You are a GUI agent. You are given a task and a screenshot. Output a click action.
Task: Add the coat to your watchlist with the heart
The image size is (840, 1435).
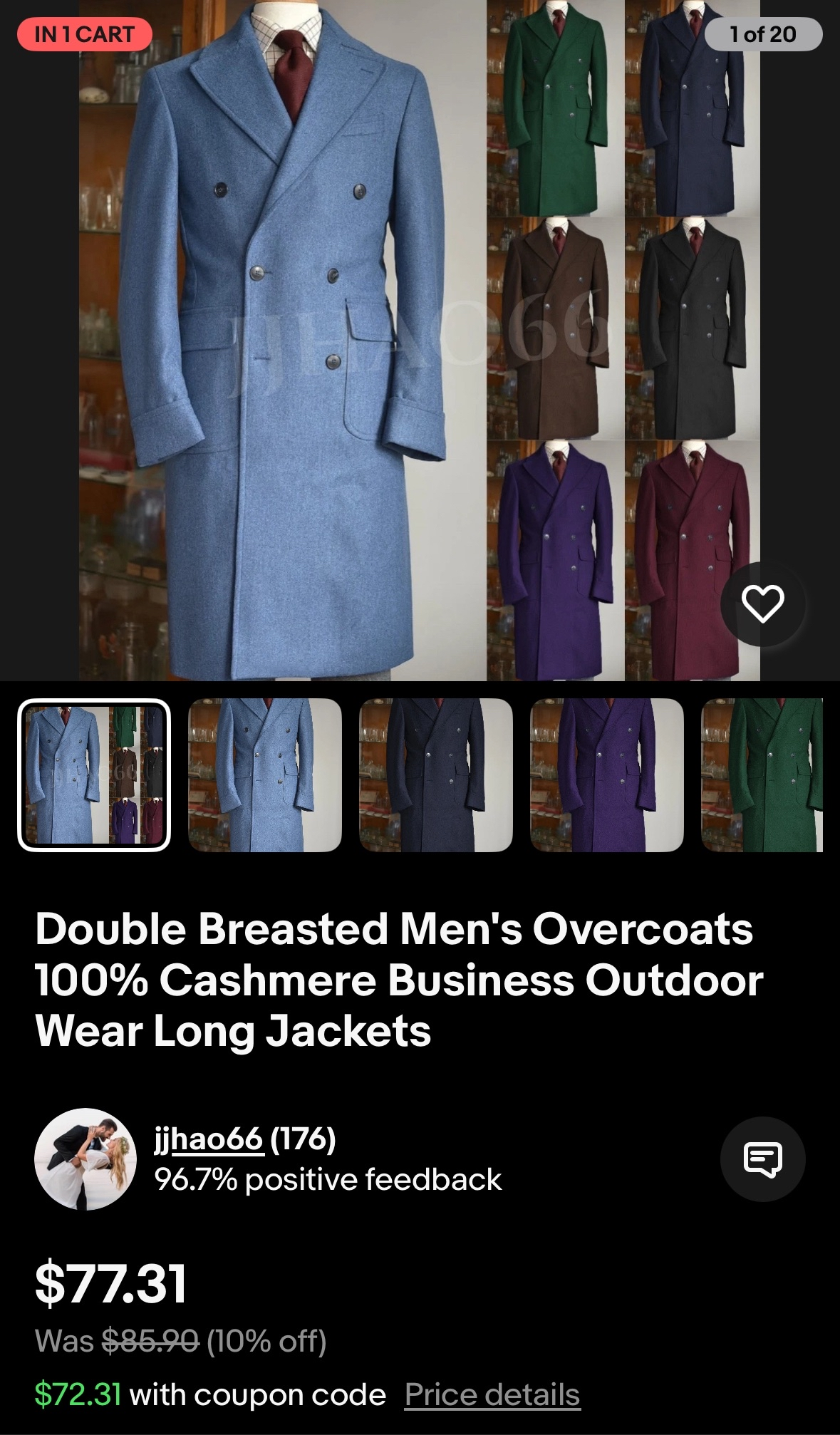pyautogui.click(x=762, y=604)
